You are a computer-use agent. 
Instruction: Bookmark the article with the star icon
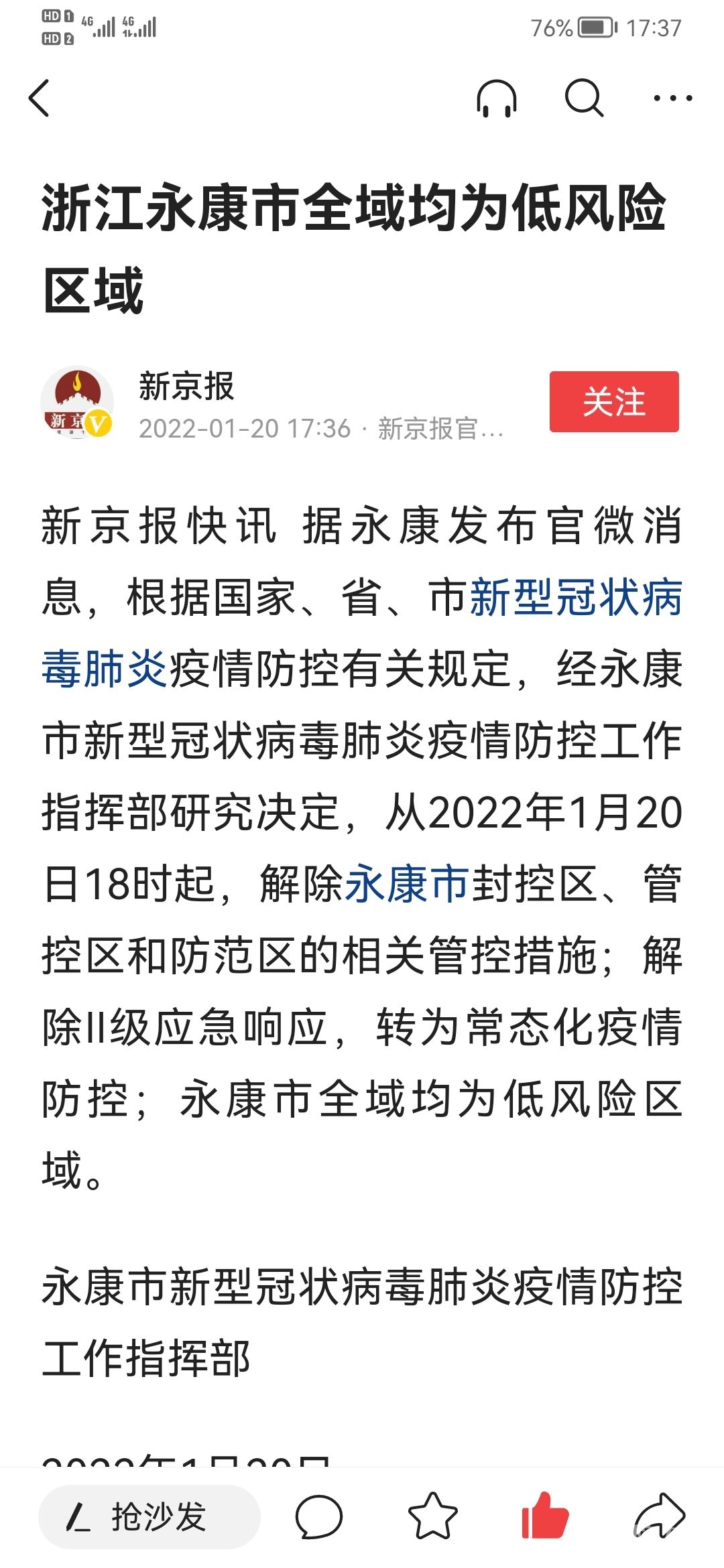432,1517
